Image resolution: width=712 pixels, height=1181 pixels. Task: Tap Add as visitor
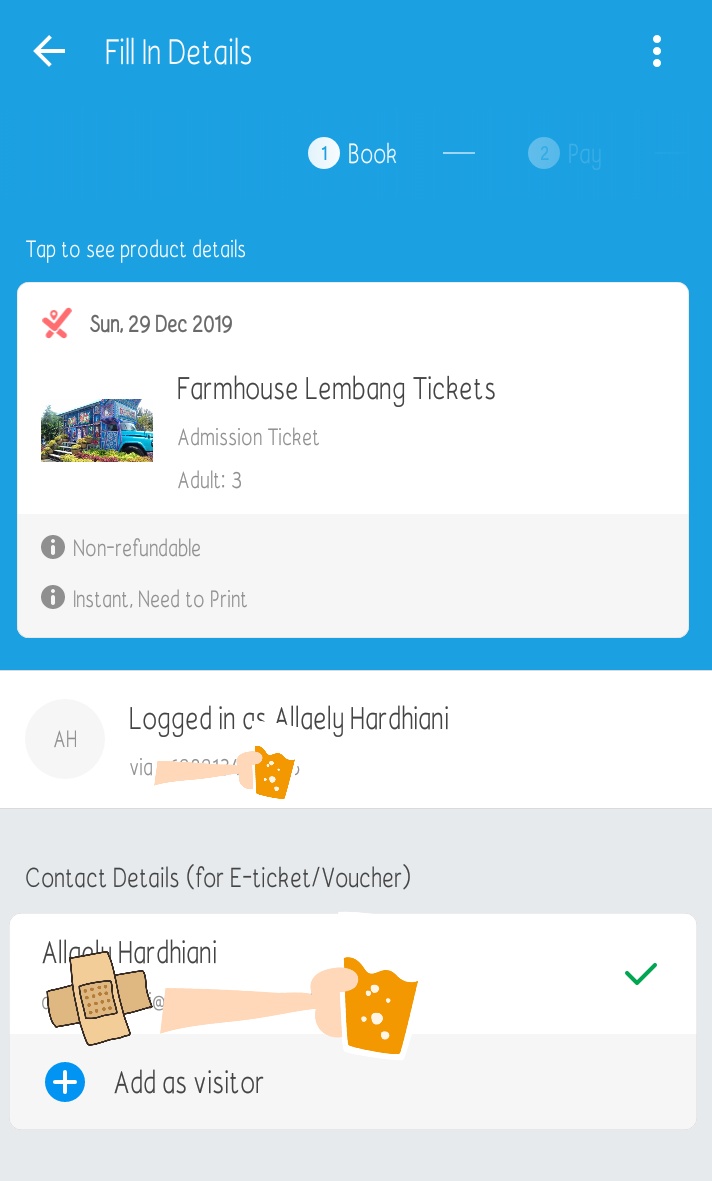(x=188, y=1082)
